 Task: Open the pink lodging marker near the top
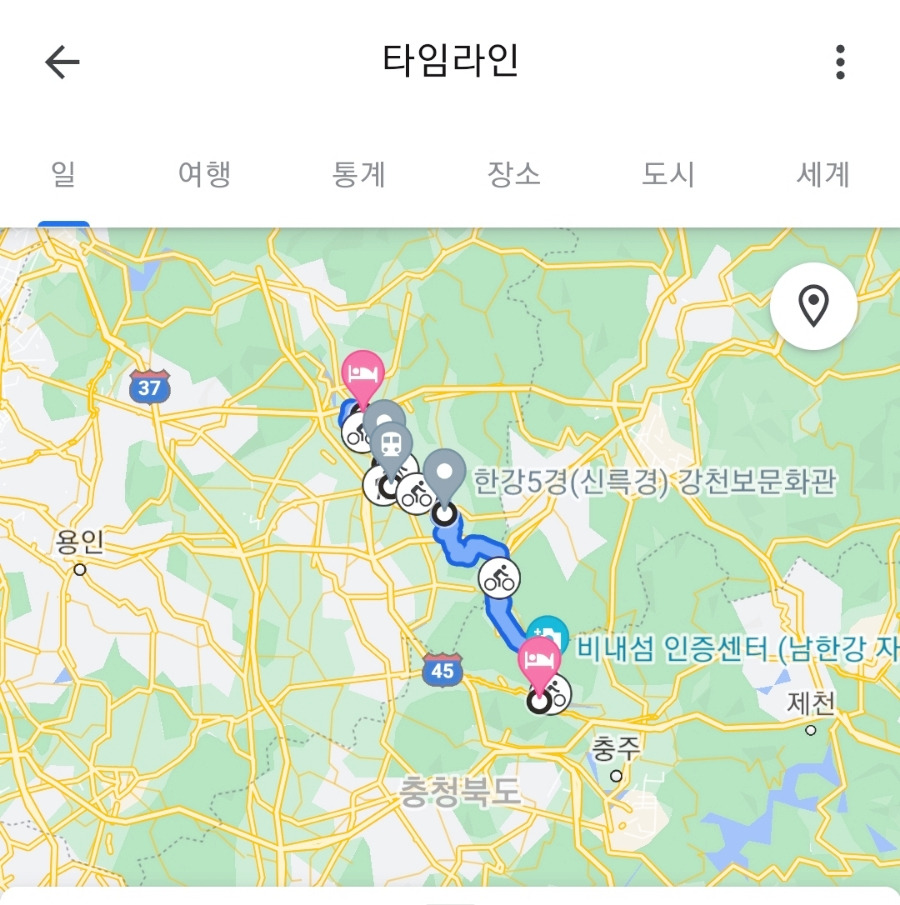[362, 374]
